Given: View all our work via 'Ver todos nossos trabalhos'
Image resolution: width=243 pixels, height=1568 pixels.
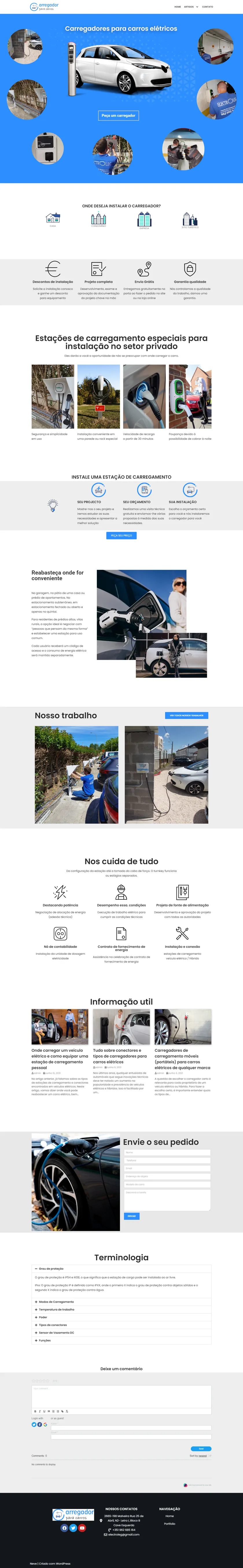Looking at the screenshot, I should (x=187, y=715).
